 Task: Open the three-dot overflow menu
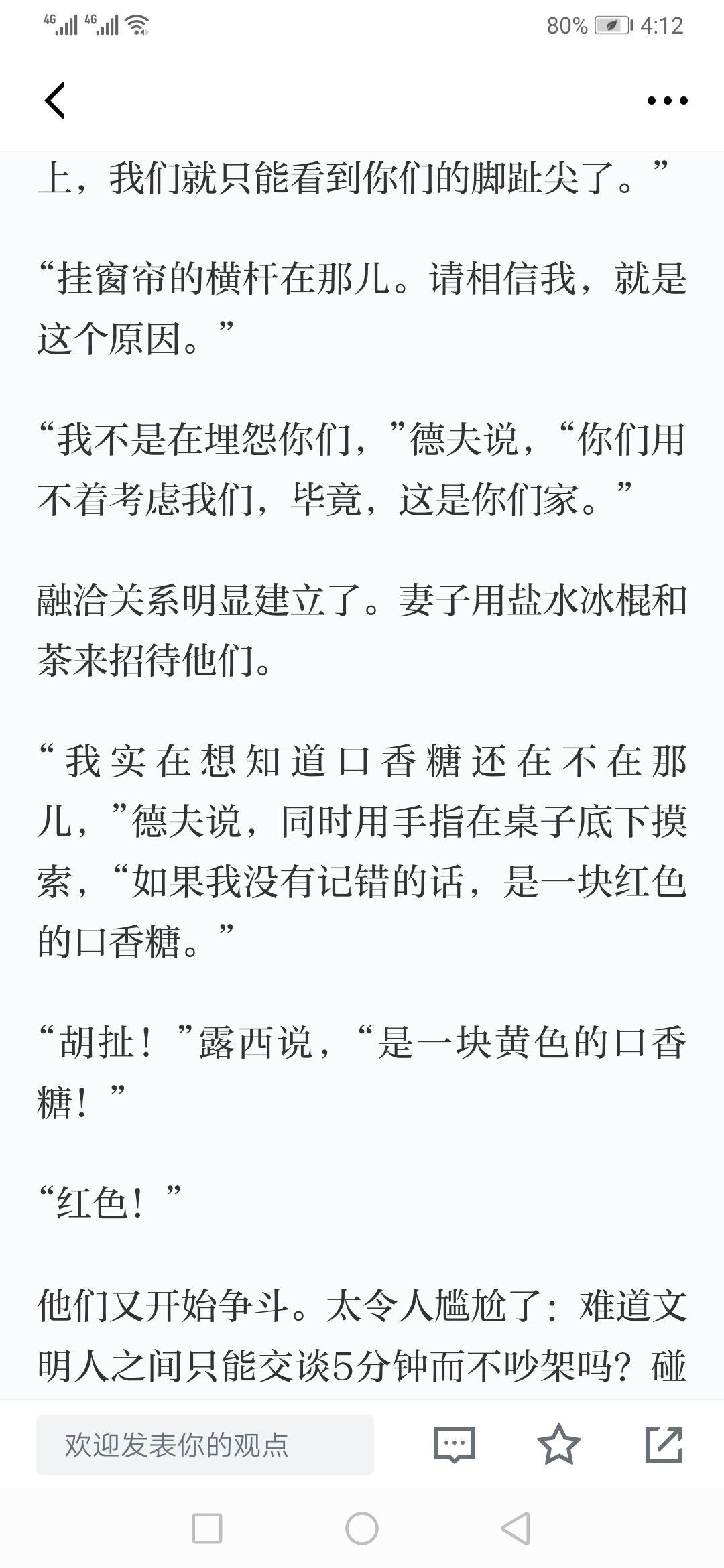pyautogui.click(x=667, y=101)
